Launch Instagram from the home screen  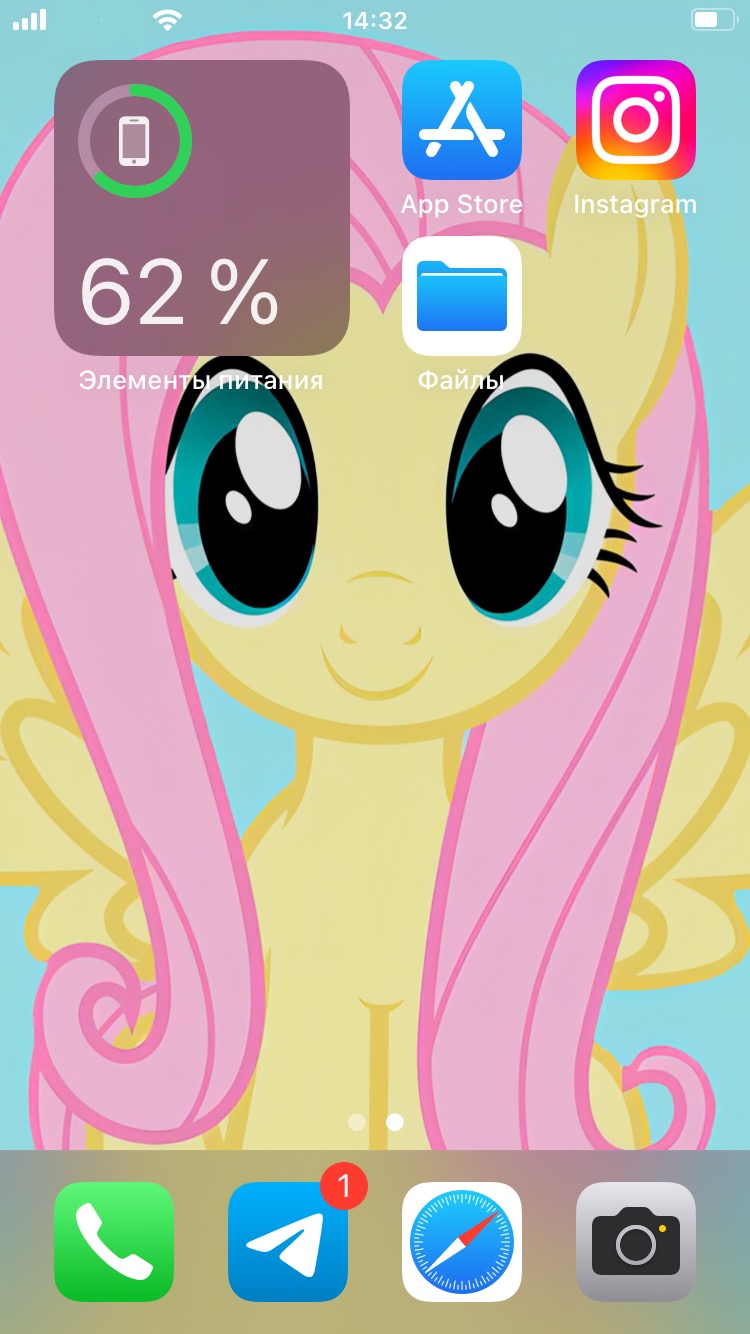[635, 120]
